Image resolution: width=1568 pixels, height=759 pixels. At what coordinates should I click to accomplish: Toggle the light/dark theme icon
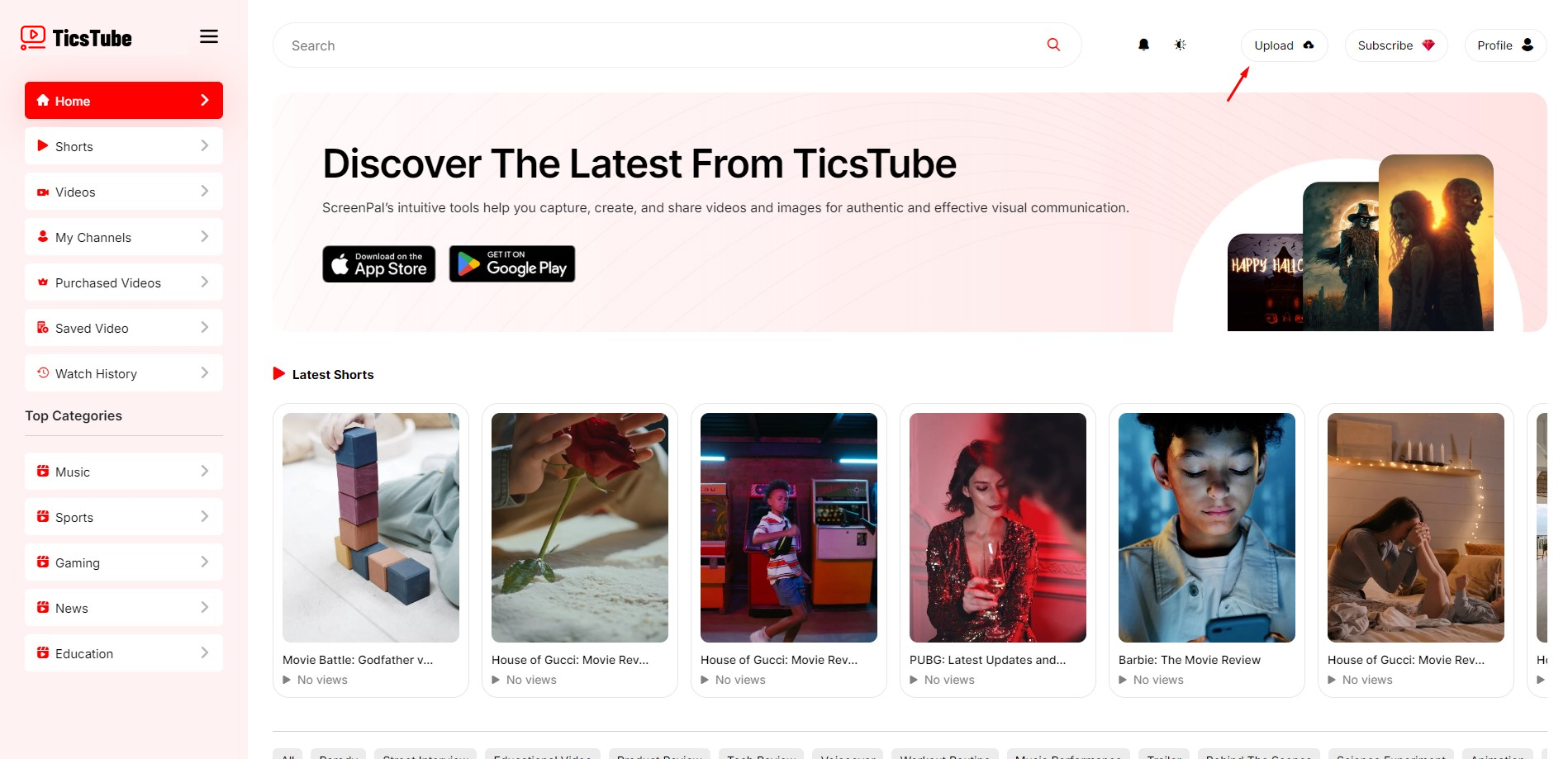pos(1180,45)
